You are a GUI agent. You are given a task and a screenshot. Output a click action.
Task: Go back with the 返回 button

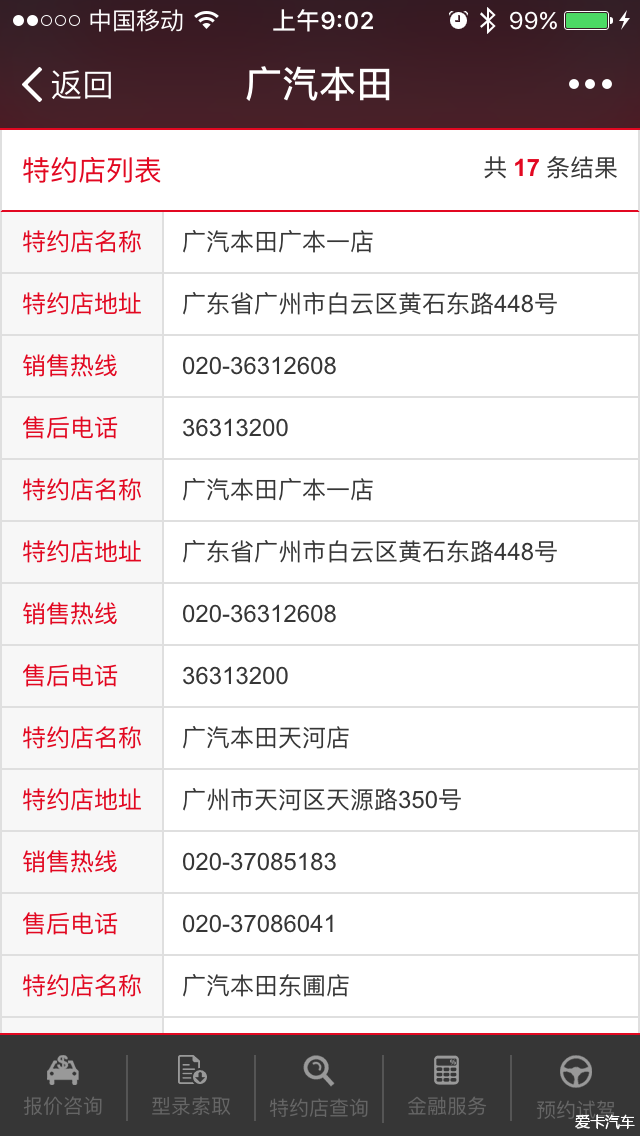(67, 85)
